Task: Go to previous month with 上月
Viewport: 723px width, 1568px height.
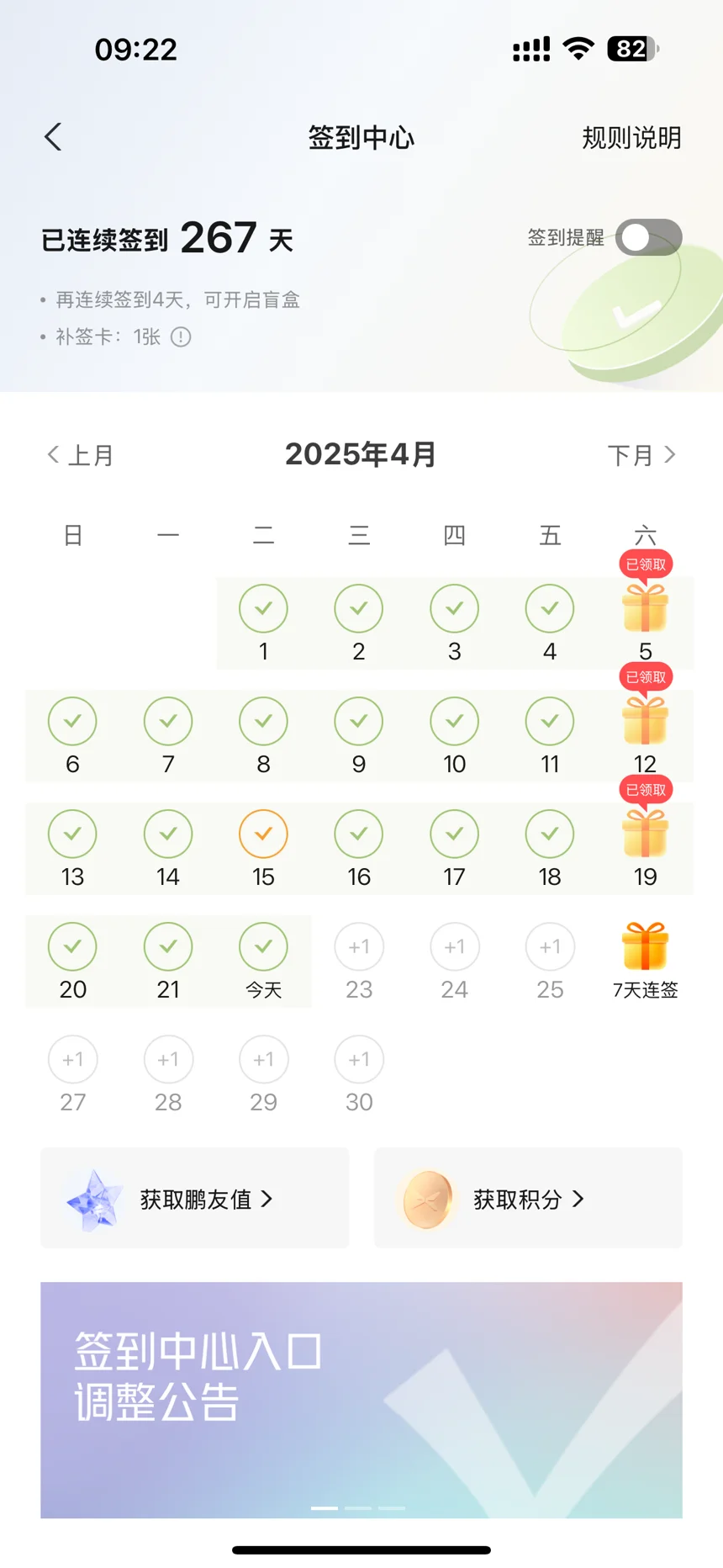Action: click(x=80, y=455)
